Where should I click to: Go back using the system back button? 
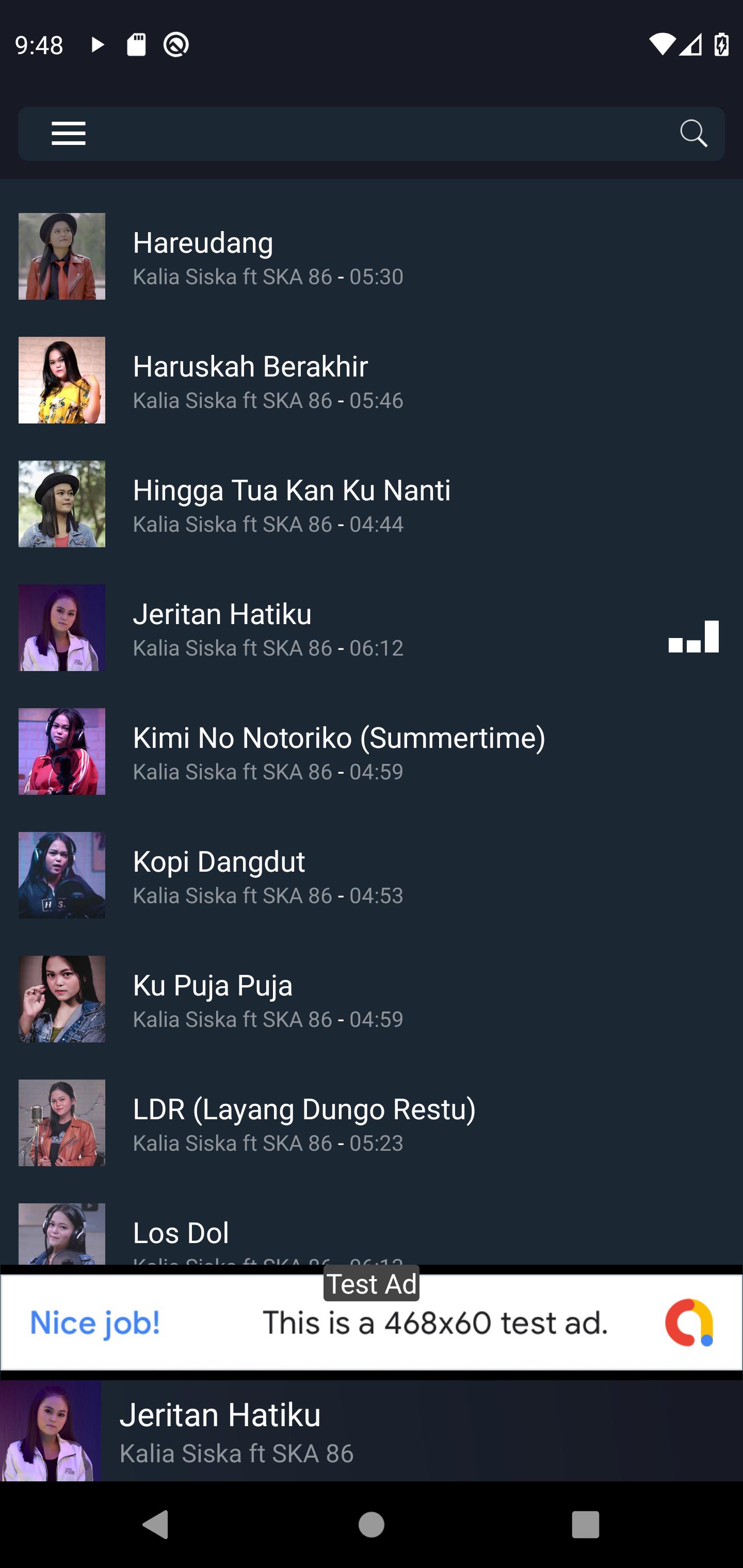[155, 1525]
